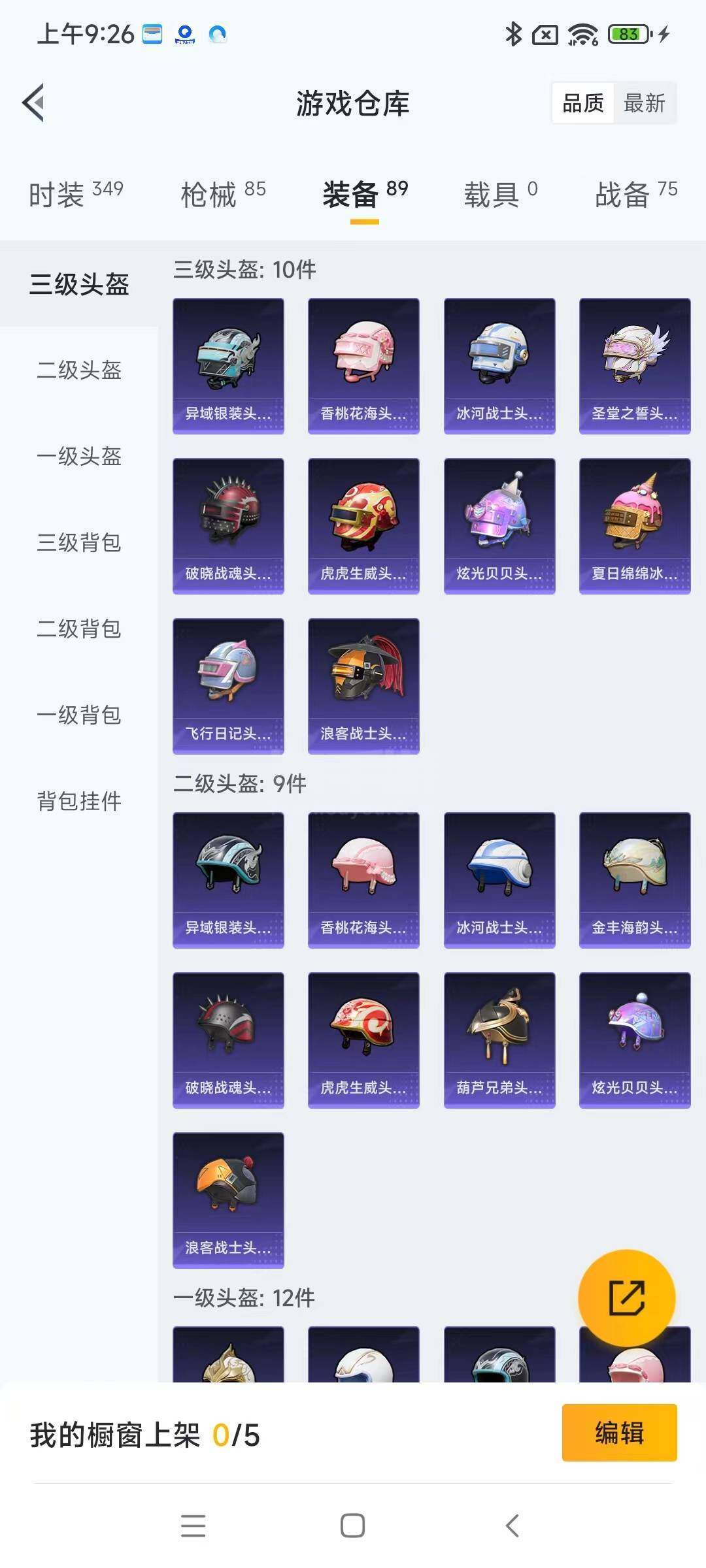706x1568 pixels.
Task: Open the 夏日绵绵冰 helmet item
Action: 635,526
